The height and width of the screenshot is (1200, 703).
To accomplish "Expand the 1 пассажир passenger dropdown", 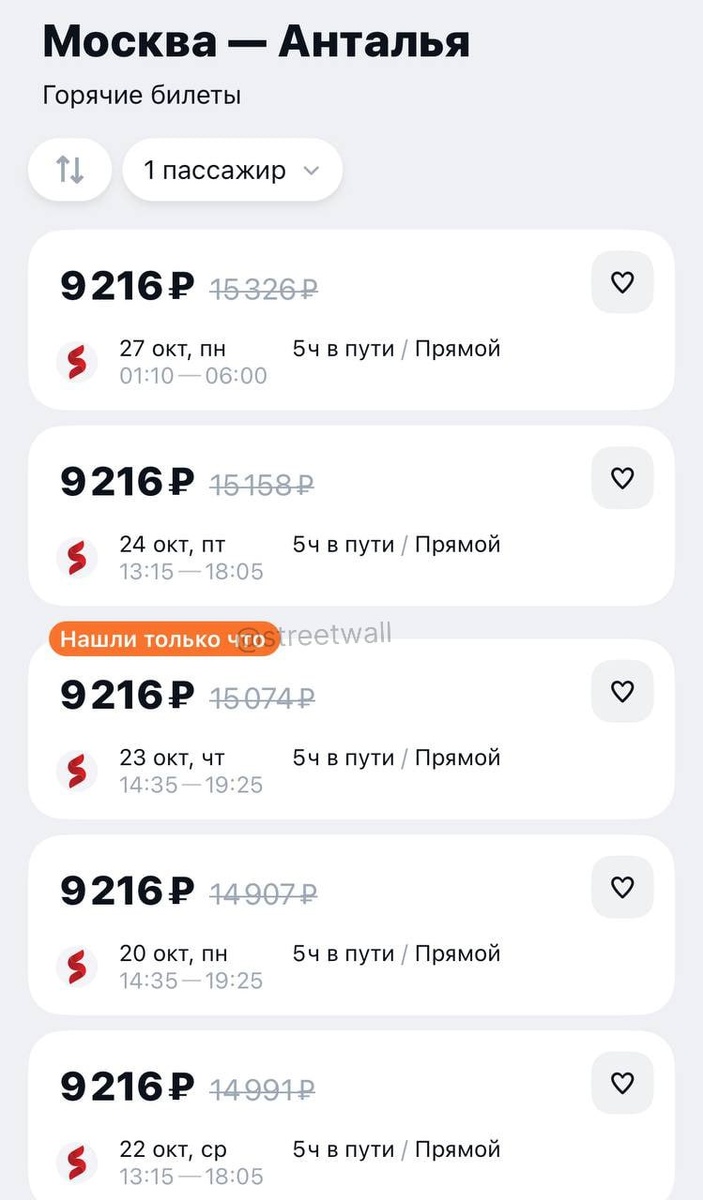I will pos(232,170).
